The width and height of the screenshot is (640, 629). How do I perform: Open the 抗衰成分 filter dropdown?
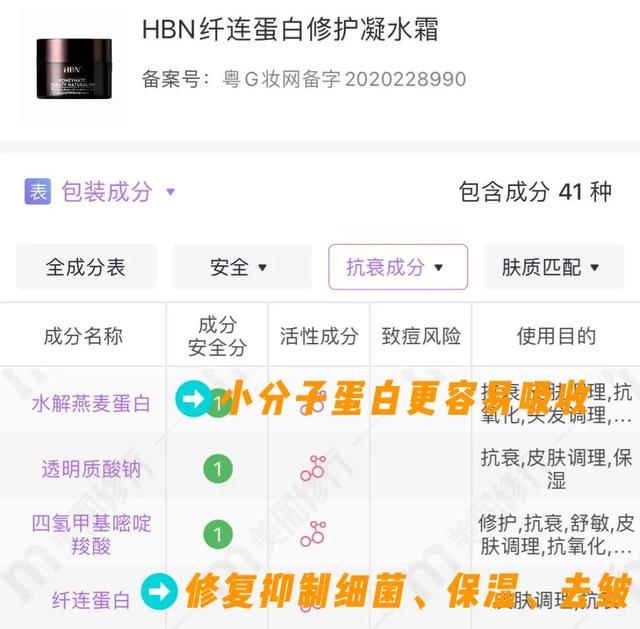coord(397,267)
